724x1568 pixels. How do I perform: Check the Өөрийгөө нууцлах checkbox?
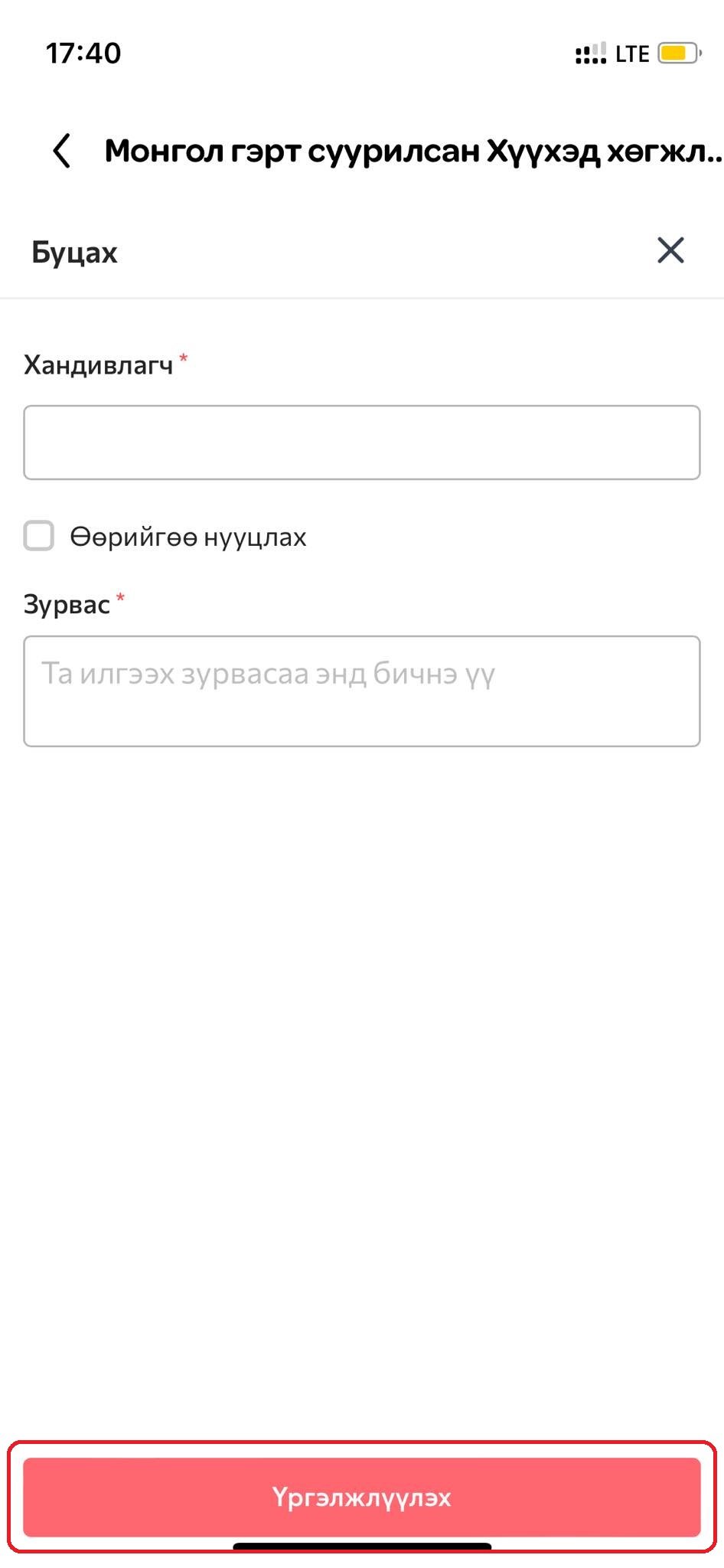(39, 536)
